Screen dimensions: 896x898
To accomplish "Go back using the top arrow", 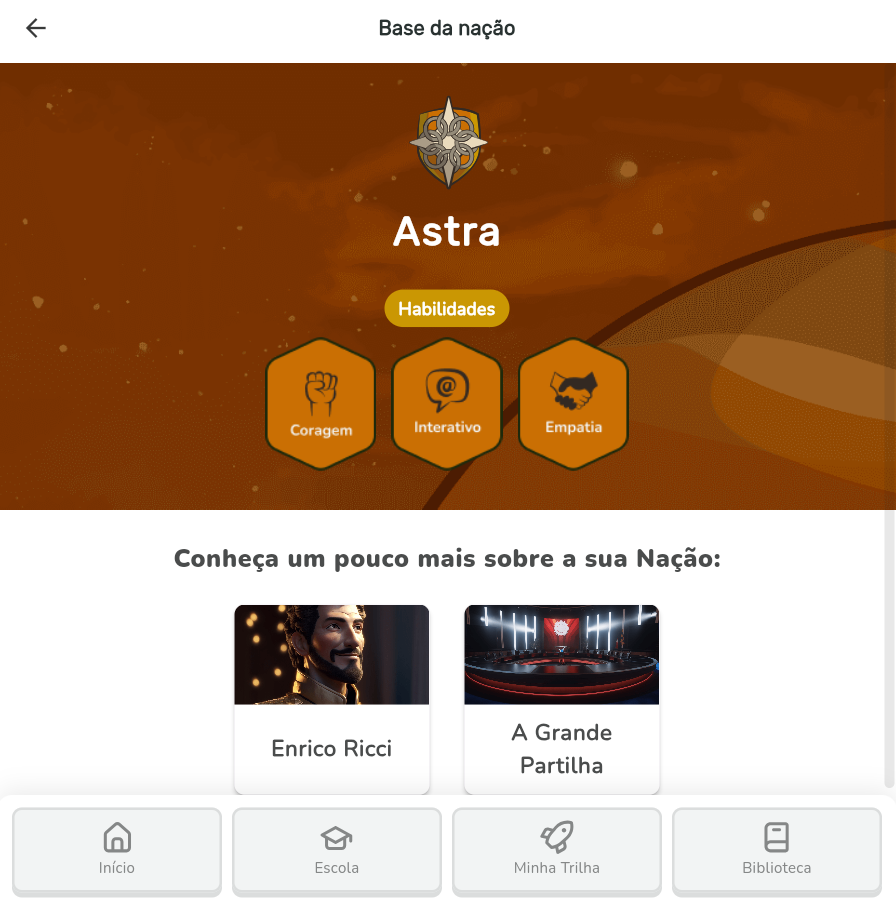I will (x=36, y=29).
